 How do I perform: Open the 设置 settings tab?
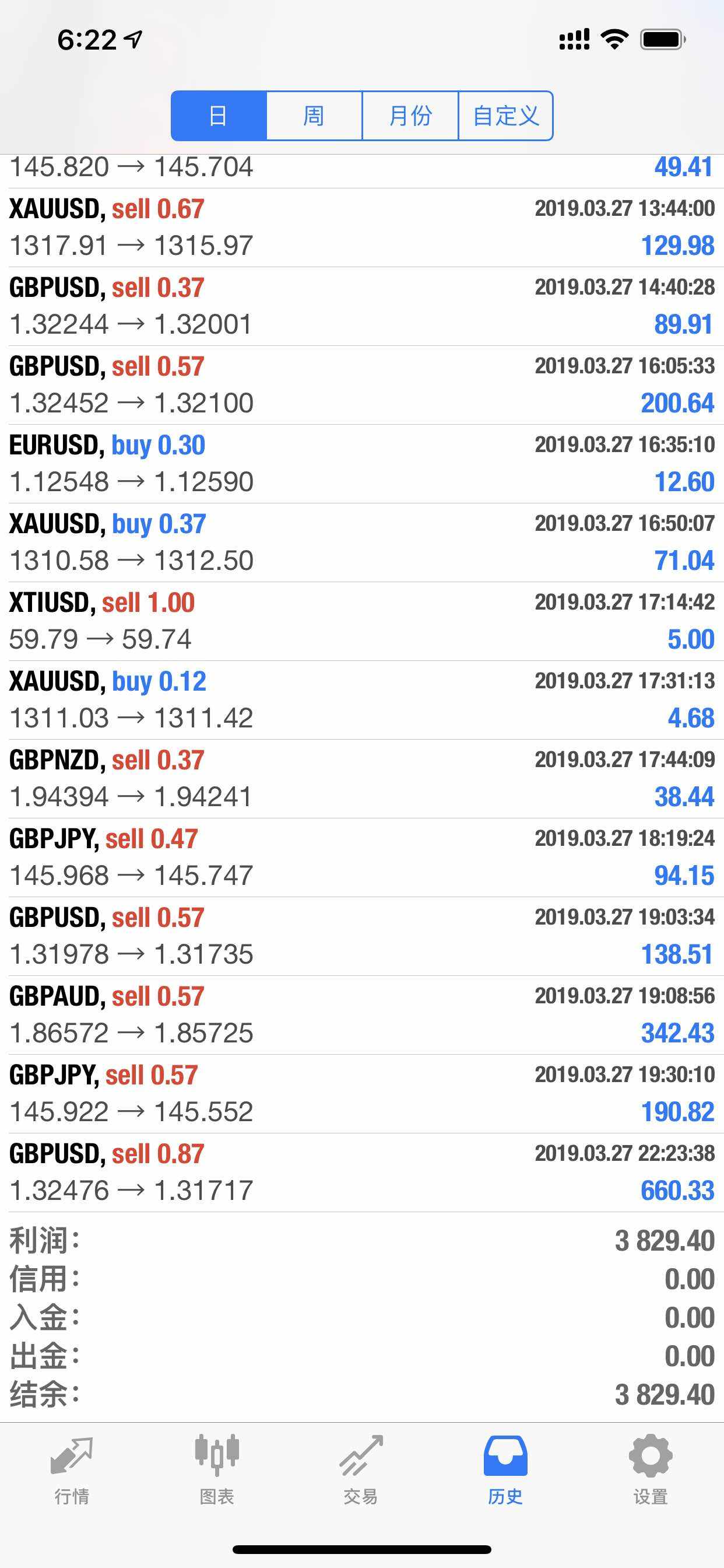tap(650, 1469)
